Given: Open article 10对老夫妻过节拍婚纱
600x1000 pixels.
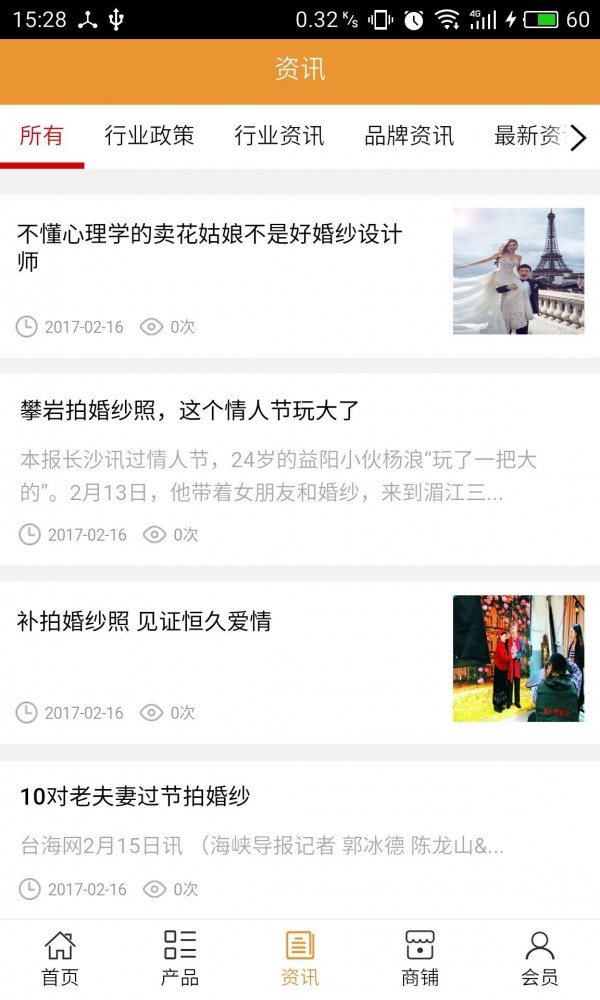Looking at the screenshot, I should [300, 839].
